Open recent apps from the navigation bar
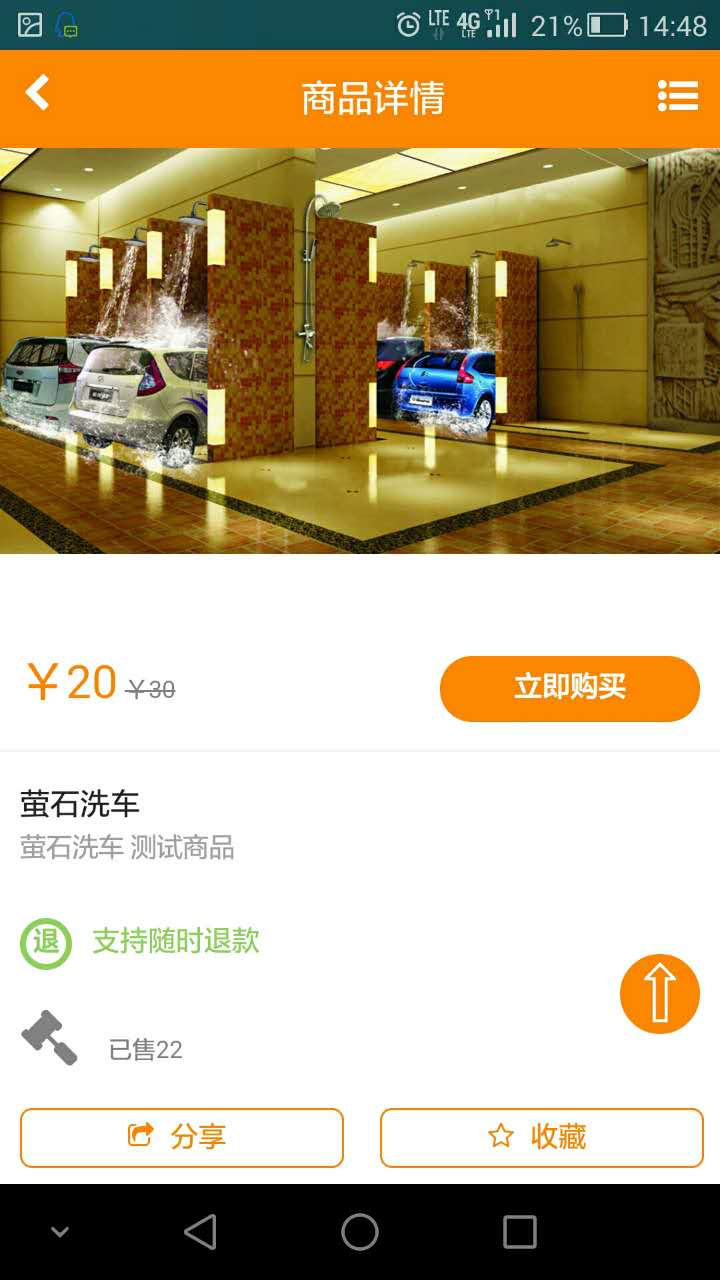 (519, 1232)
